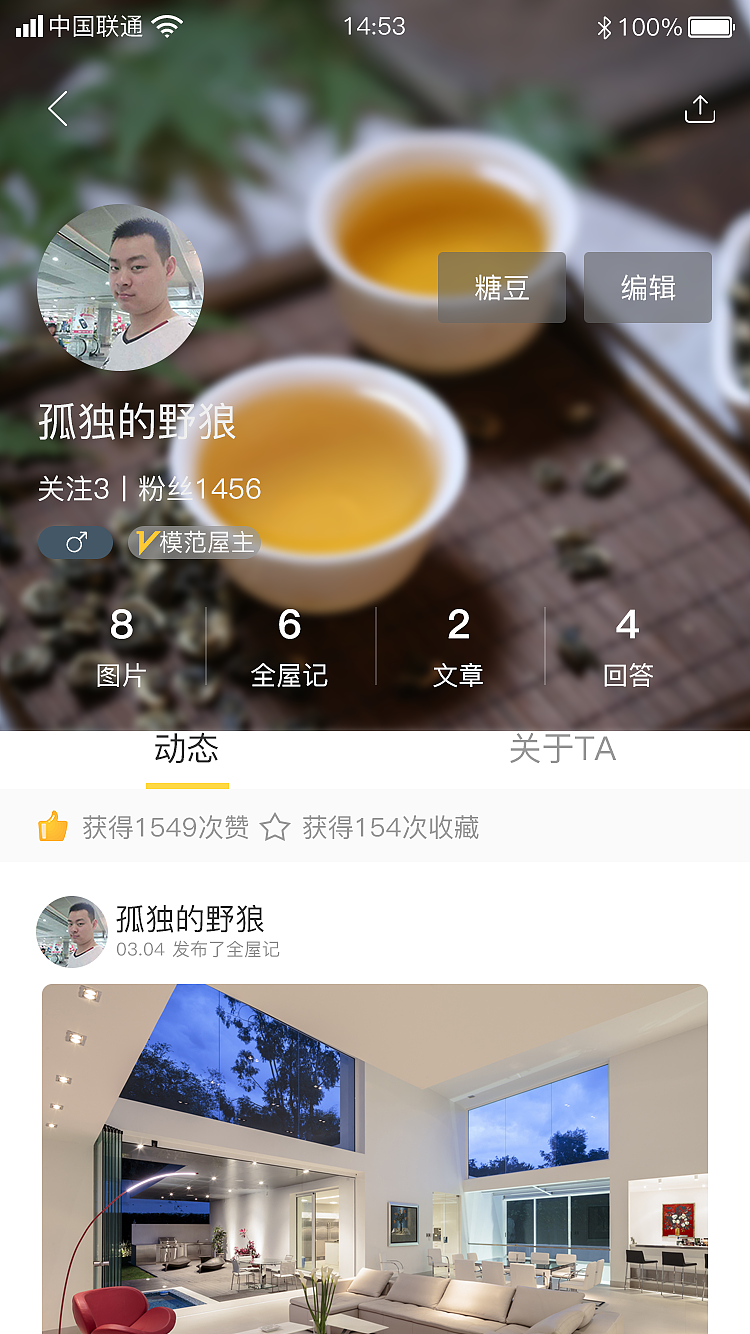Tap the male gender badge icon
Screen dimensions: 750x1334
click(x=75, y=542)
